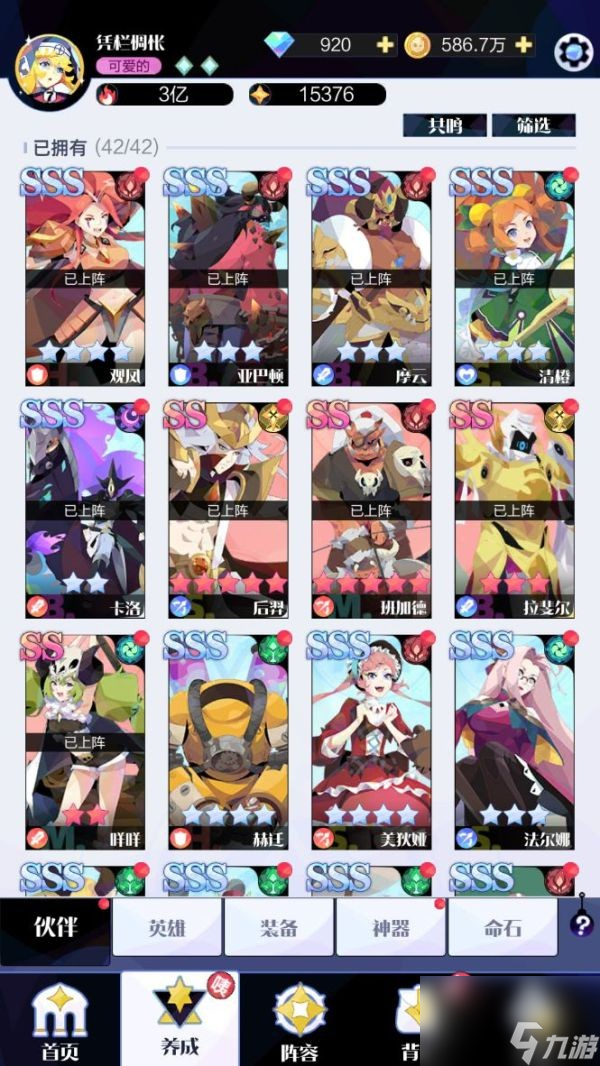Add more diamonds with plus button
This screenshot has width=600, height=1066.
(x=385, y=45)
